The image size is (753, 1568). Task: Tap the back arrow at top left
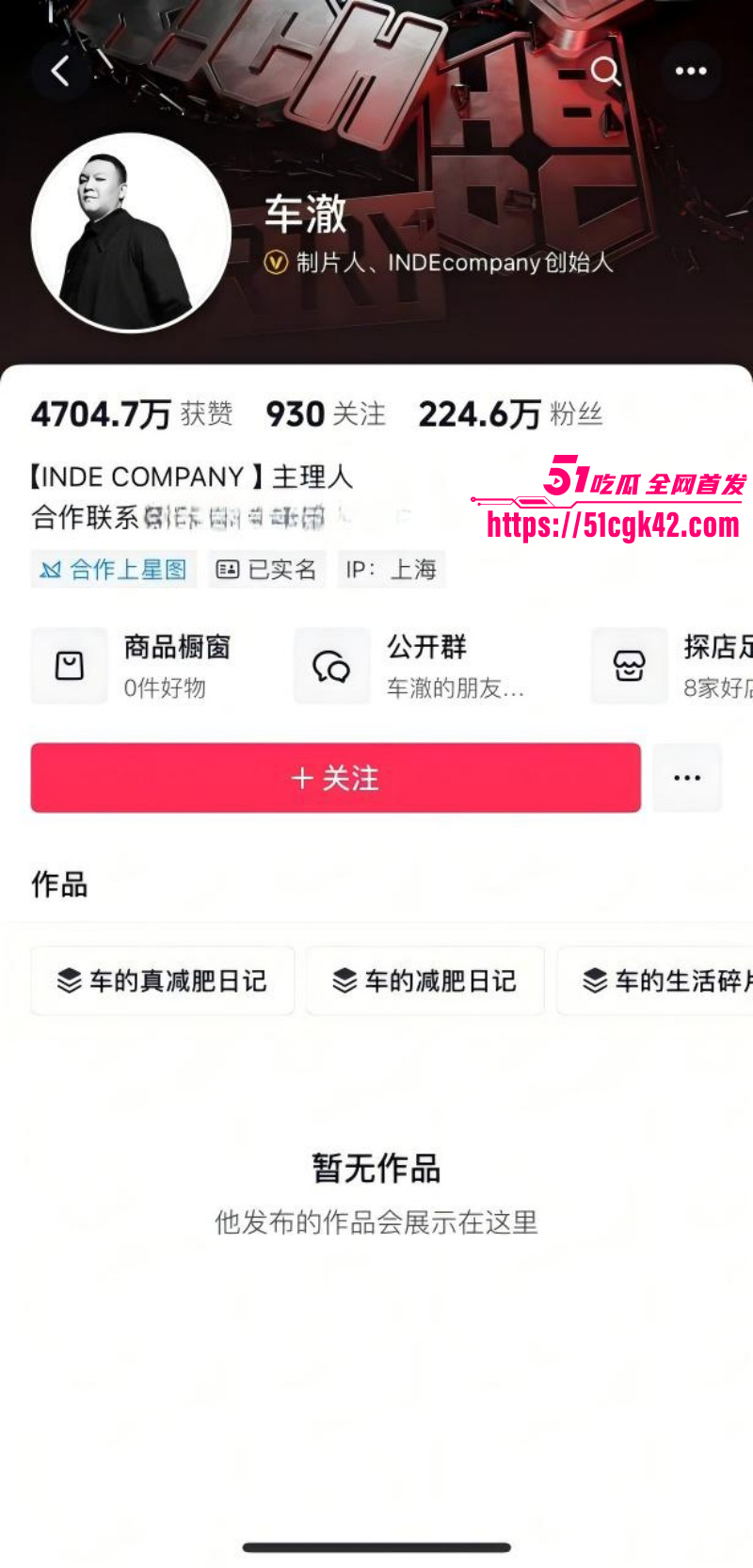(61, 72)
